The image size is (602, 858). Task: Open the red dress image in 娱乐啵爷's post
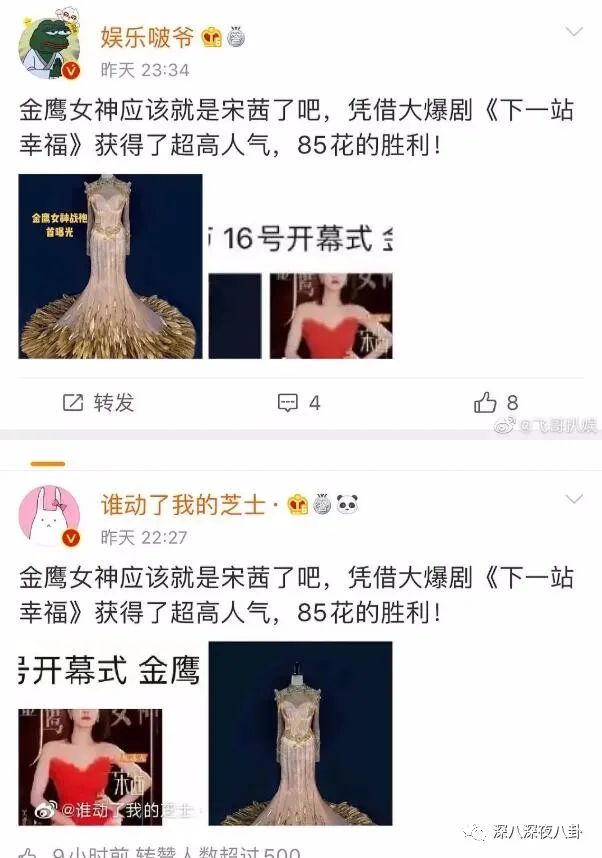point(330,315)
